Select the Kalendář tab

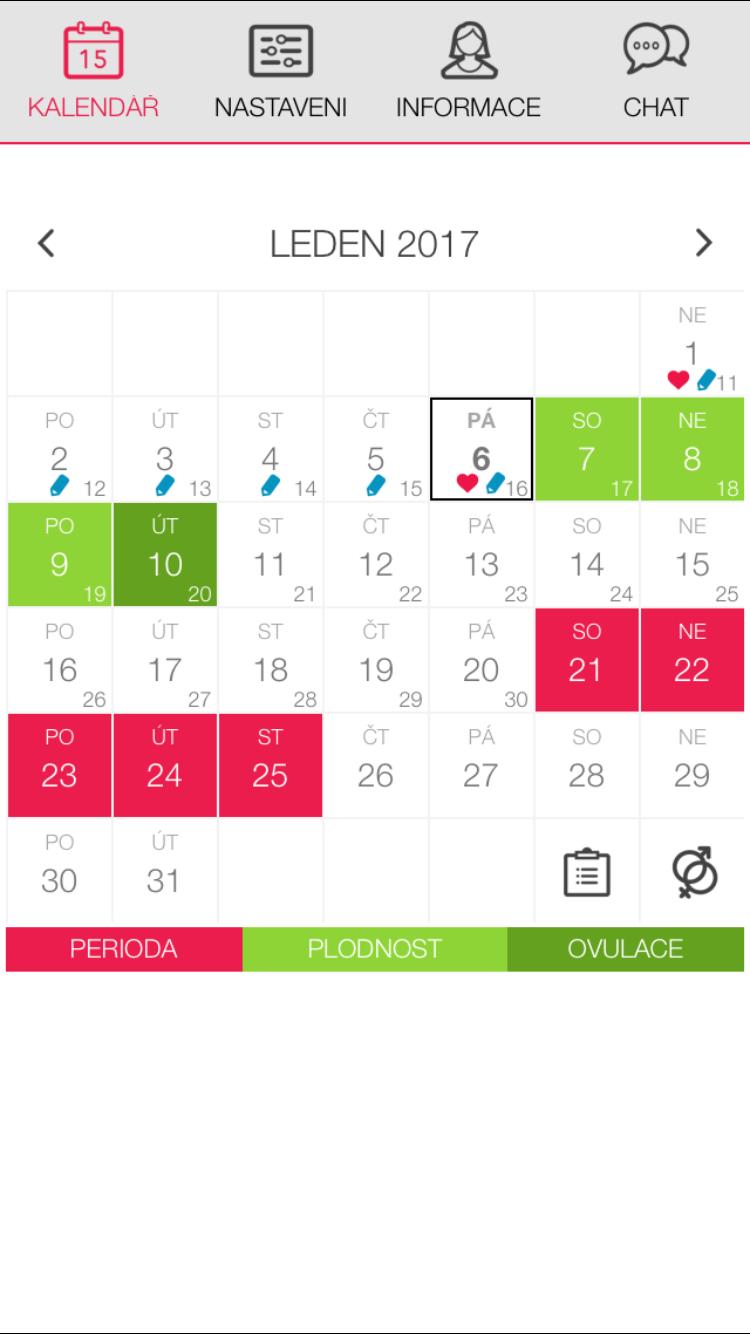[x=93, y=72]
